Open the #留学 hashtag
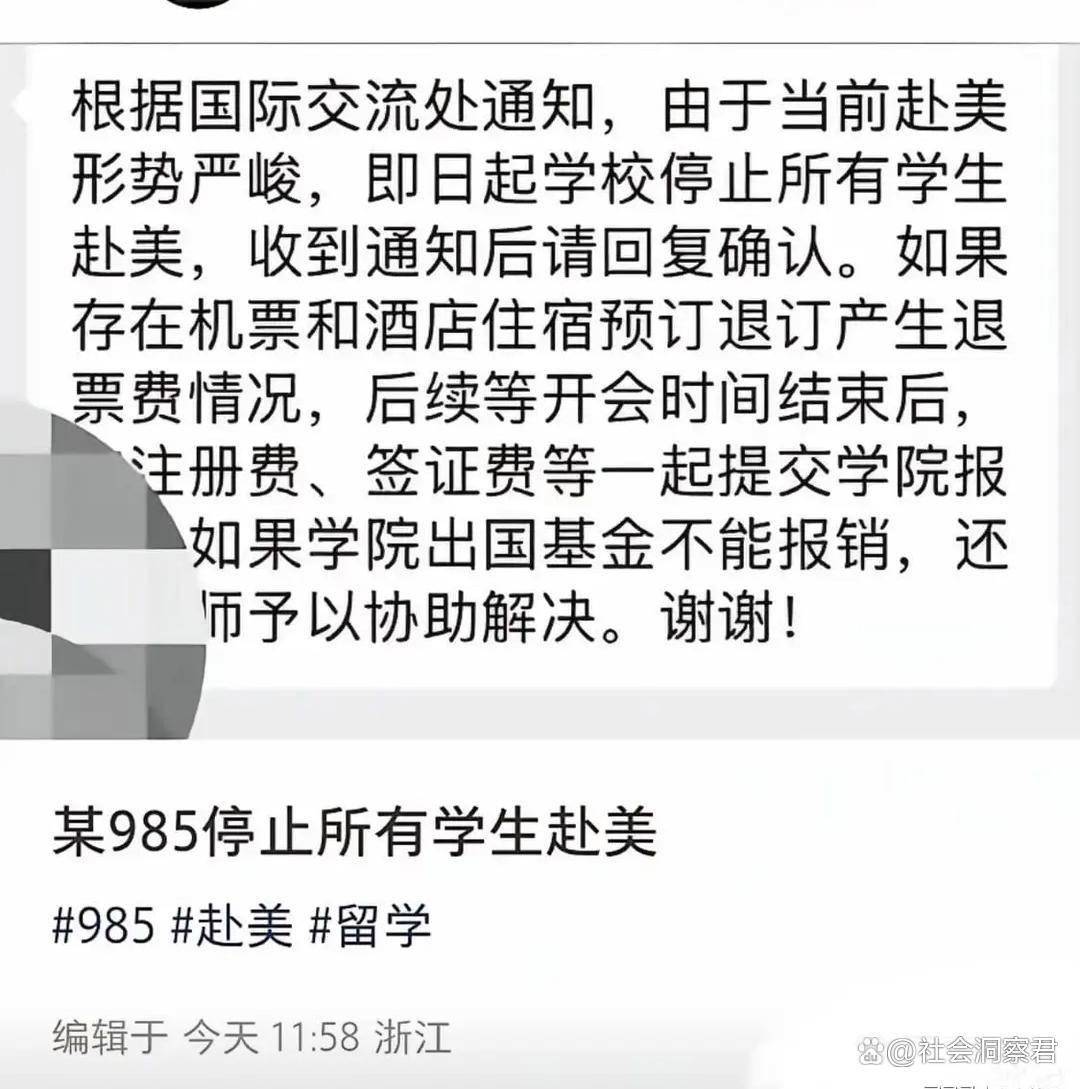The height and width of the screenshot is (1089, 1080). (371, 927)
